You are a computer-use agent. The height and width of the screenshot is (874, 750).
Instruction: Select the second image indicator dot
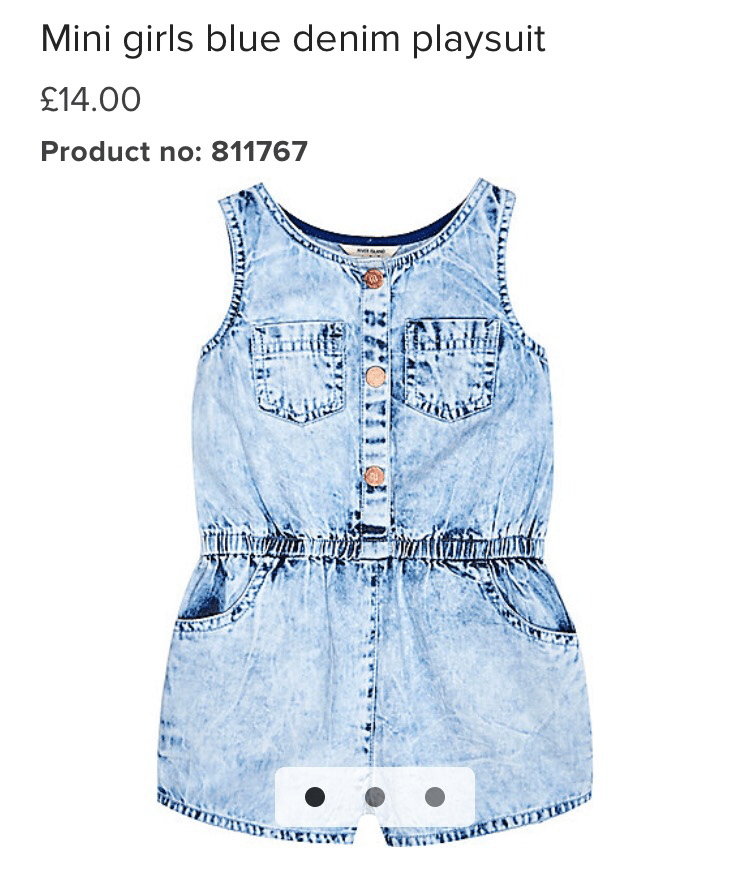point(375,797)
